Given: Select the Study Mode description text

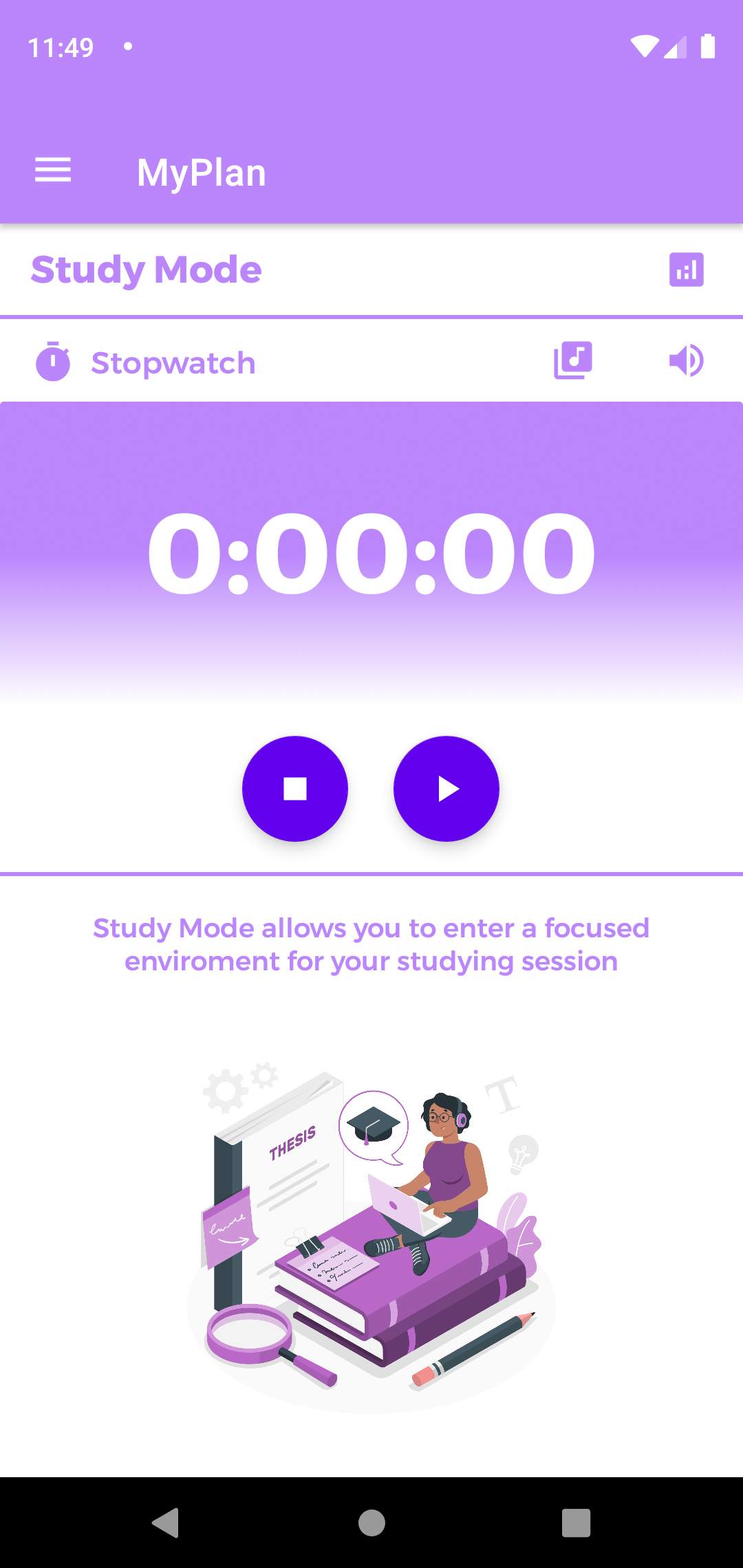Looking at the screenshot, I should click(371, 944).
